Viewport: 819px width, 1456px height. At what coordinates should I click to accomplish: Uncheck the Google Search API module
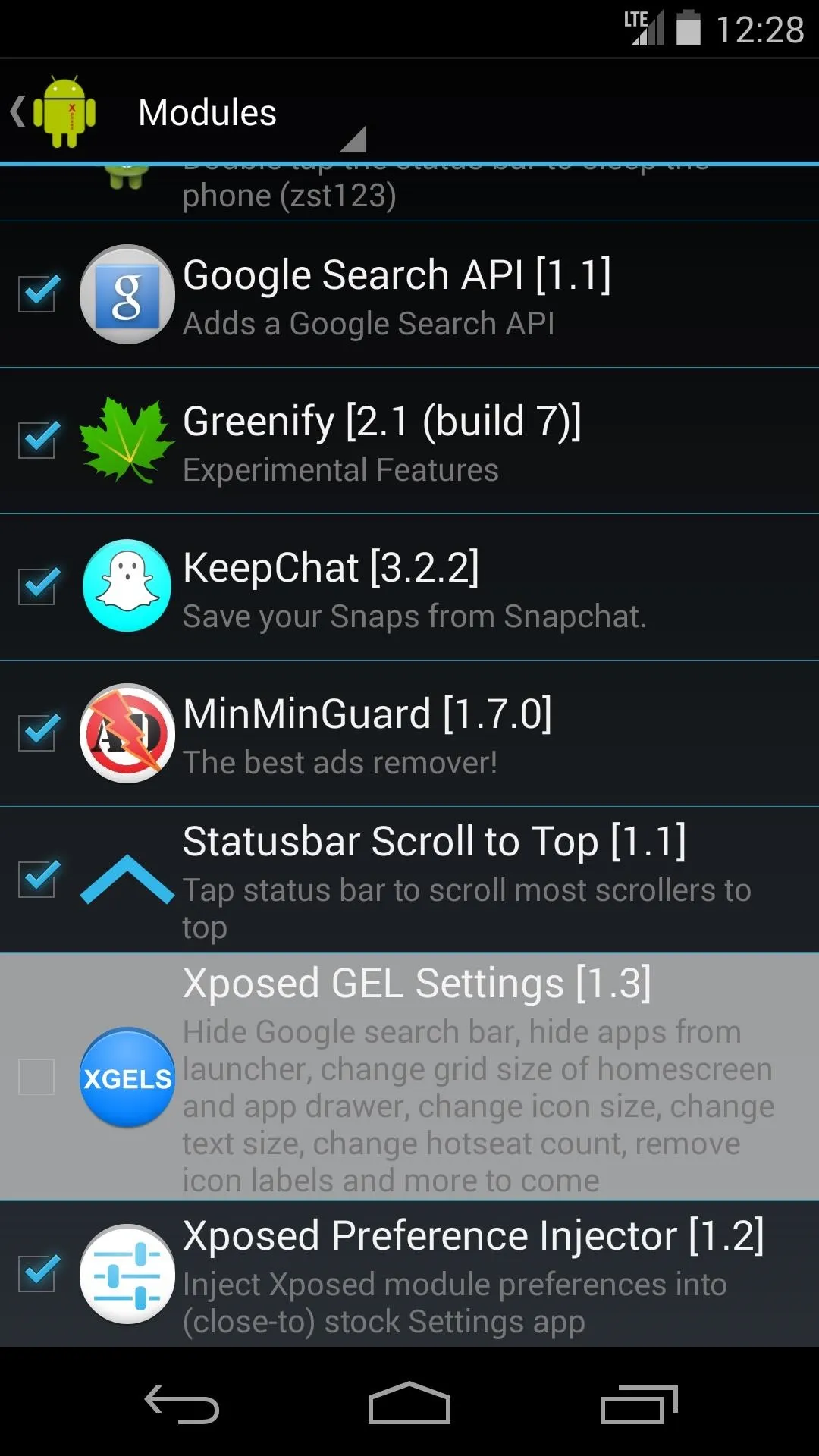point(38,294)
